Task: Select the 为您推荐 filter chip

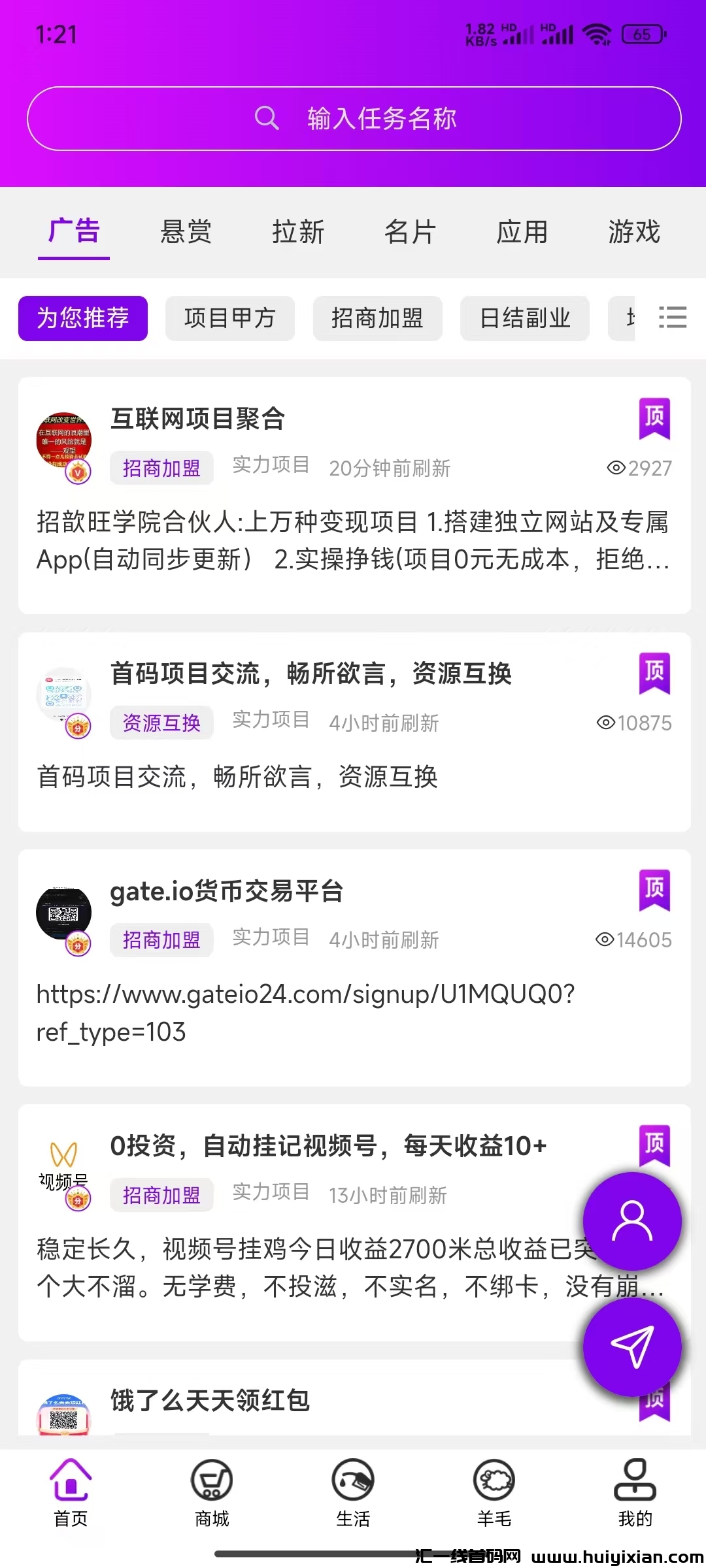Action: click(83, 318)
